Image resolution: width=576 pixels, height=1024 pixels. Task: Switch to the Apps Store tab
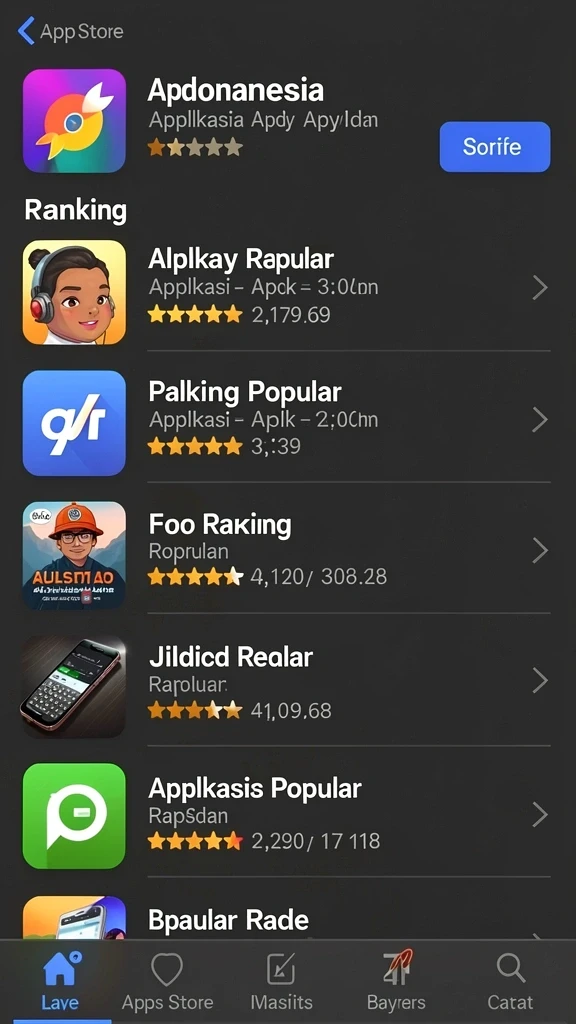click(167, 981)
